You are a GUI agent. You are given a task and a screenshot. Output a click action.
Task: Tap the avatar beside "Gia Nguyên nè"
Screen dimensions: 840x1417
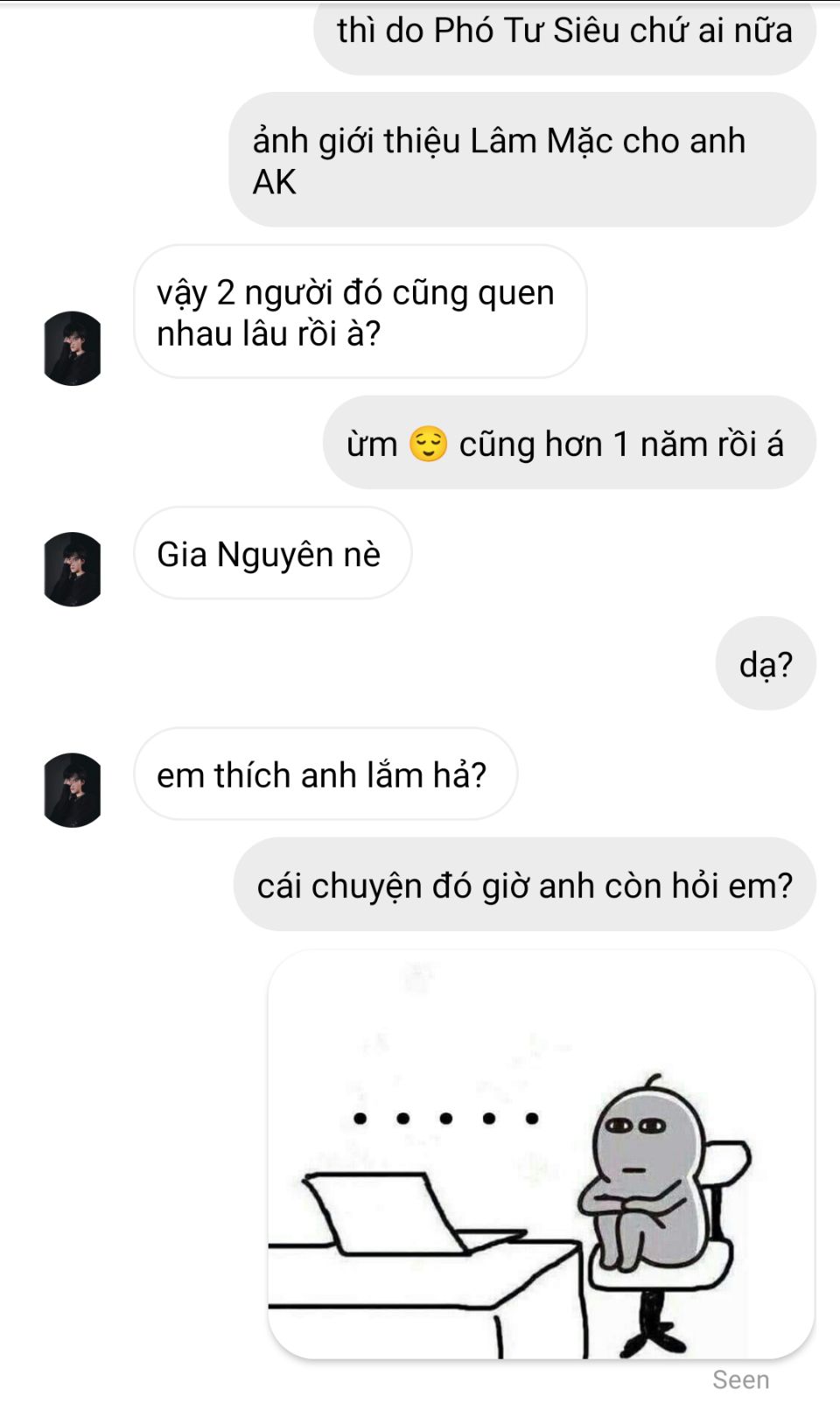[73, 569]
